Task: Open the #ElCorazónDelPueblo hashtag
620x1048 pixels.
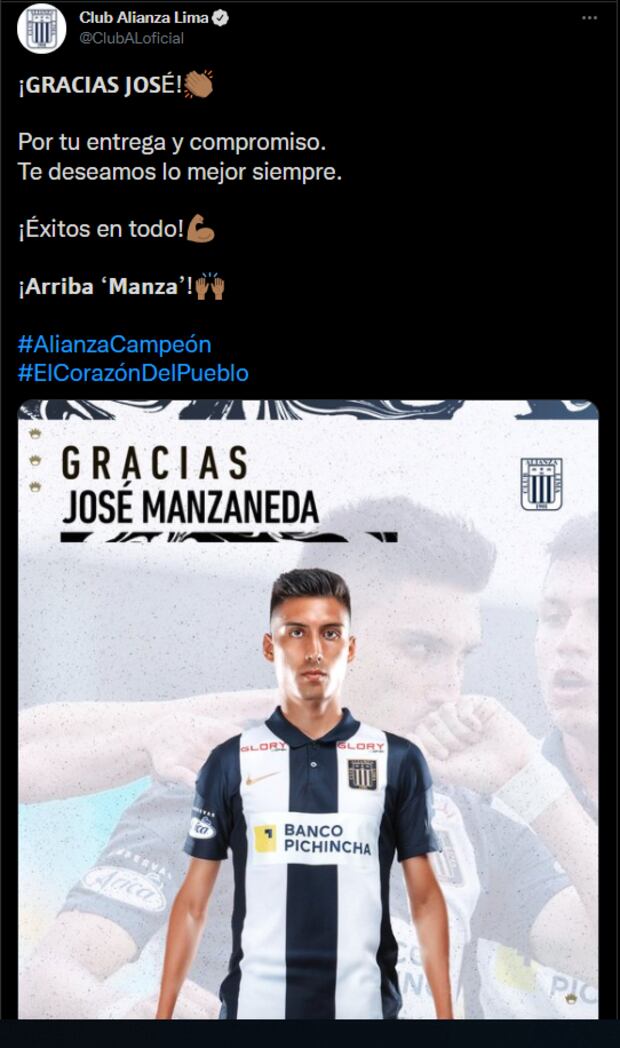Action: [133, 373]
